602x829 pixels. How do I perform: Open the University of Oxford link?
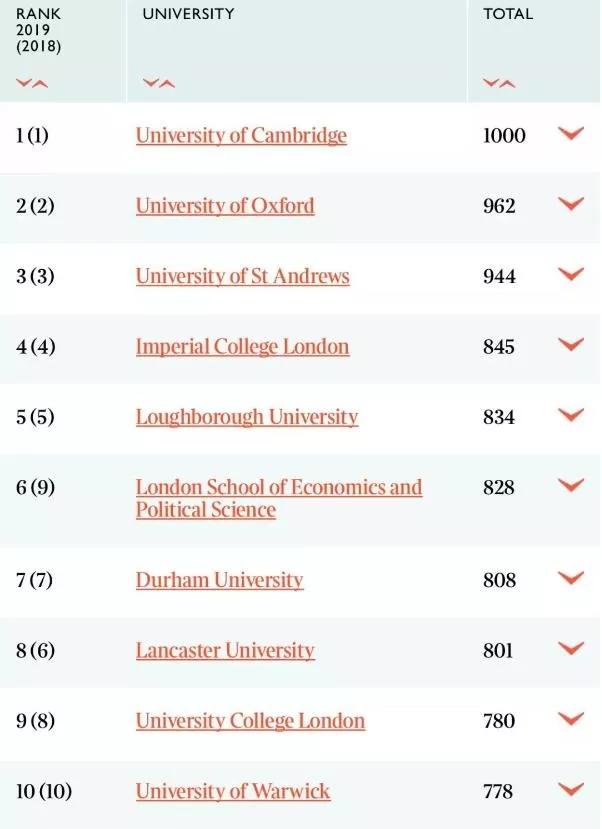(225, 206)
